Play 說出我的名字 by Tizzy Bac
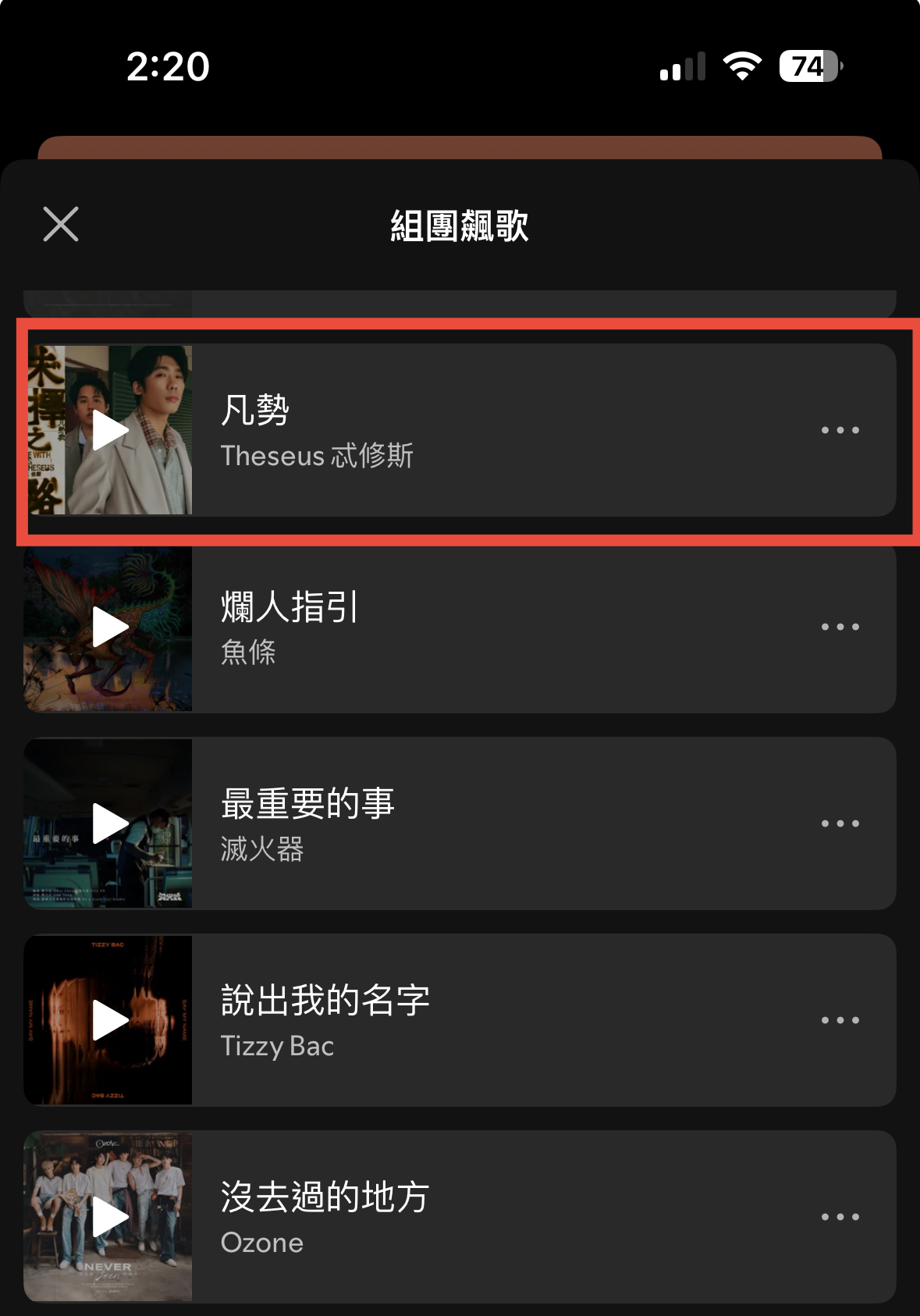This screenshot has height=1316, width=920. pyautogui.click(x=109, y=1021)
